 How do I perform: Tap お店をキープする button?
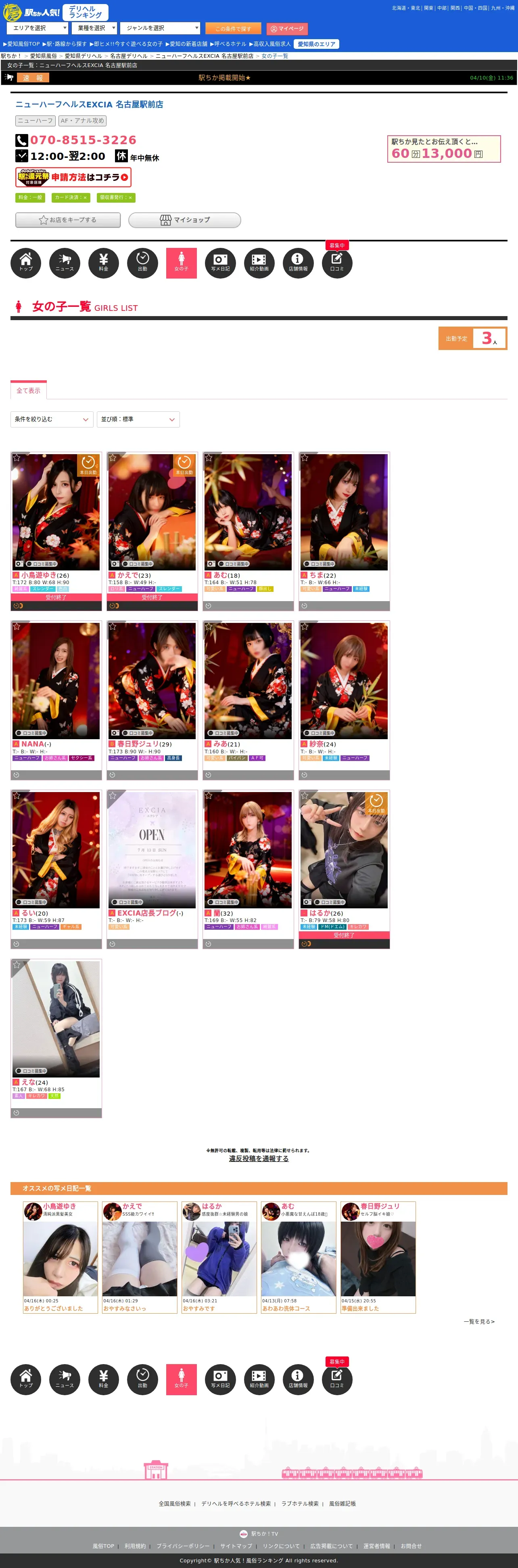point(68,220)
